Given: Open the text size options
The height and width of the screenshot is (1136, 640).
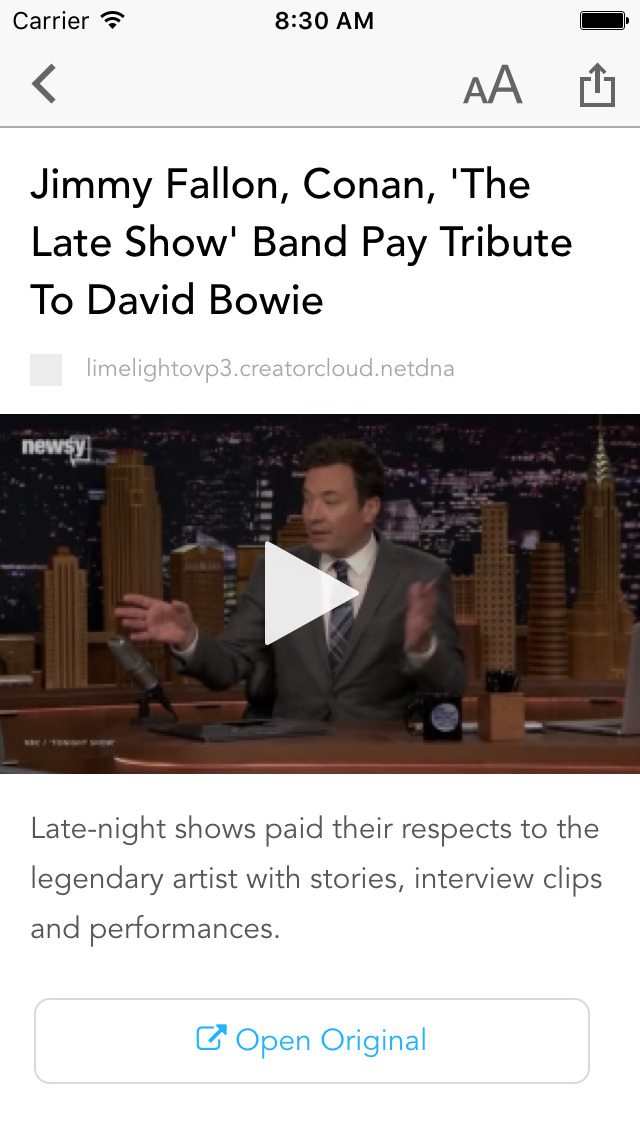Looking at the screenshot, I should point(493,85).
